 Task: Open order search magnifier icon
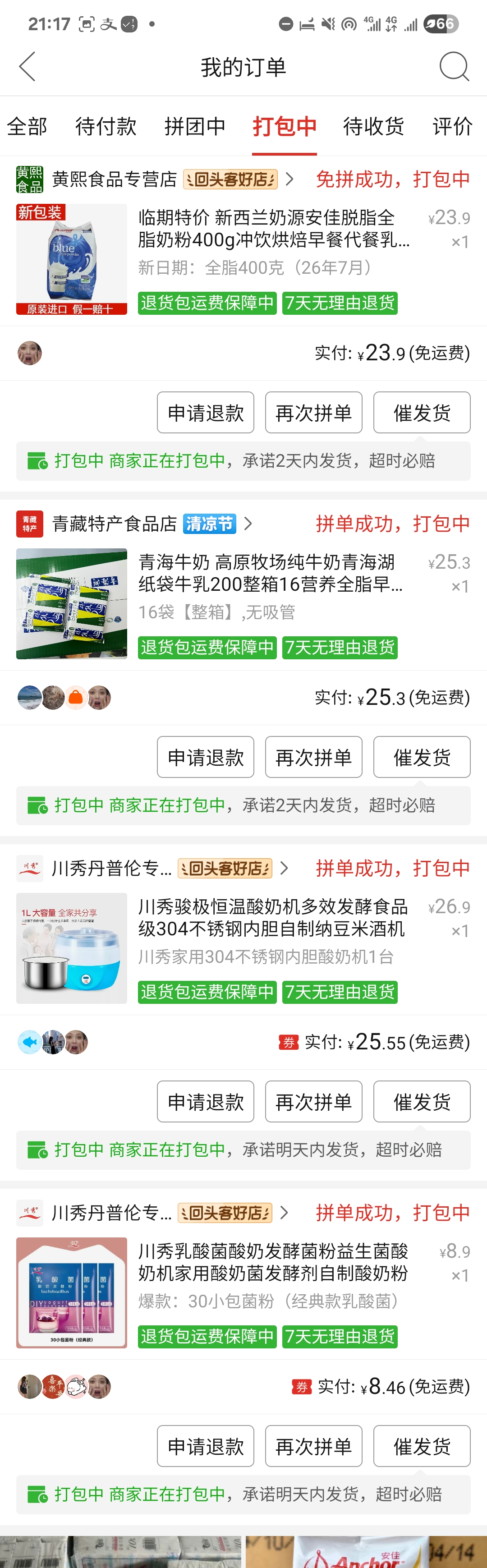click(454, 66)
